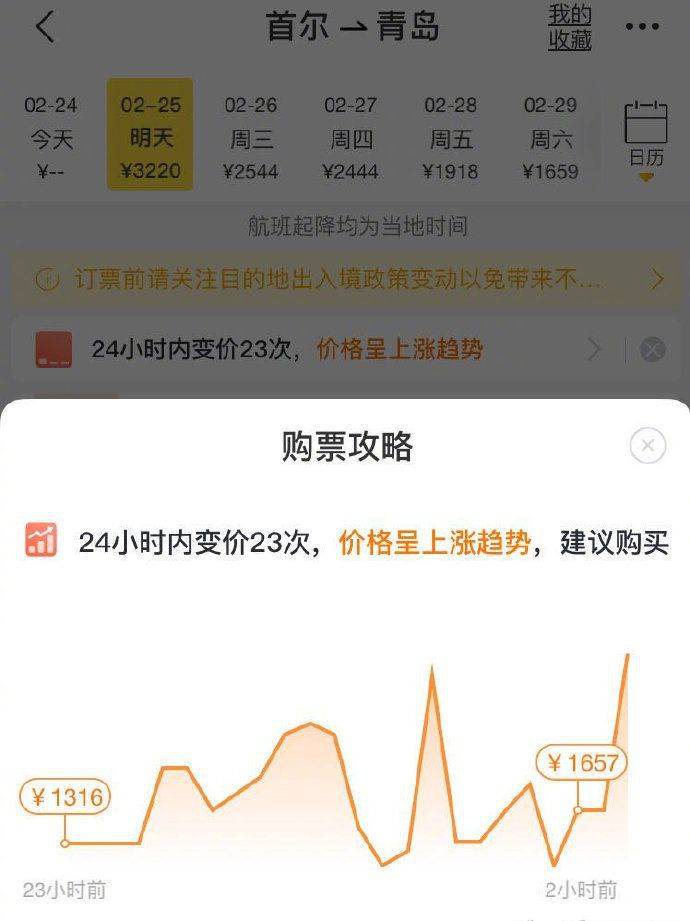Select the 02-27 周四 date
The width and height of the screenshot is (690, 921).
[350, 138]
